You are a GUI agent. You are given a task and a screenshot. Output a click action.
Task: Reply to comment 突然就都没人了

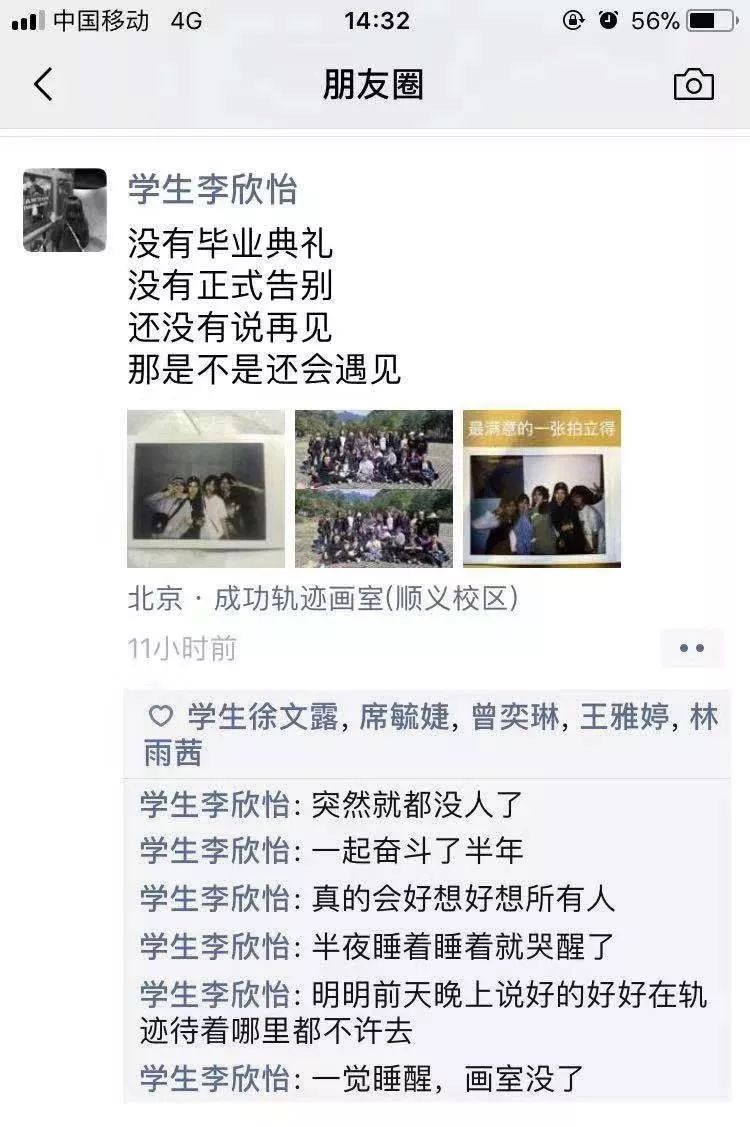[x=417, y=804]
